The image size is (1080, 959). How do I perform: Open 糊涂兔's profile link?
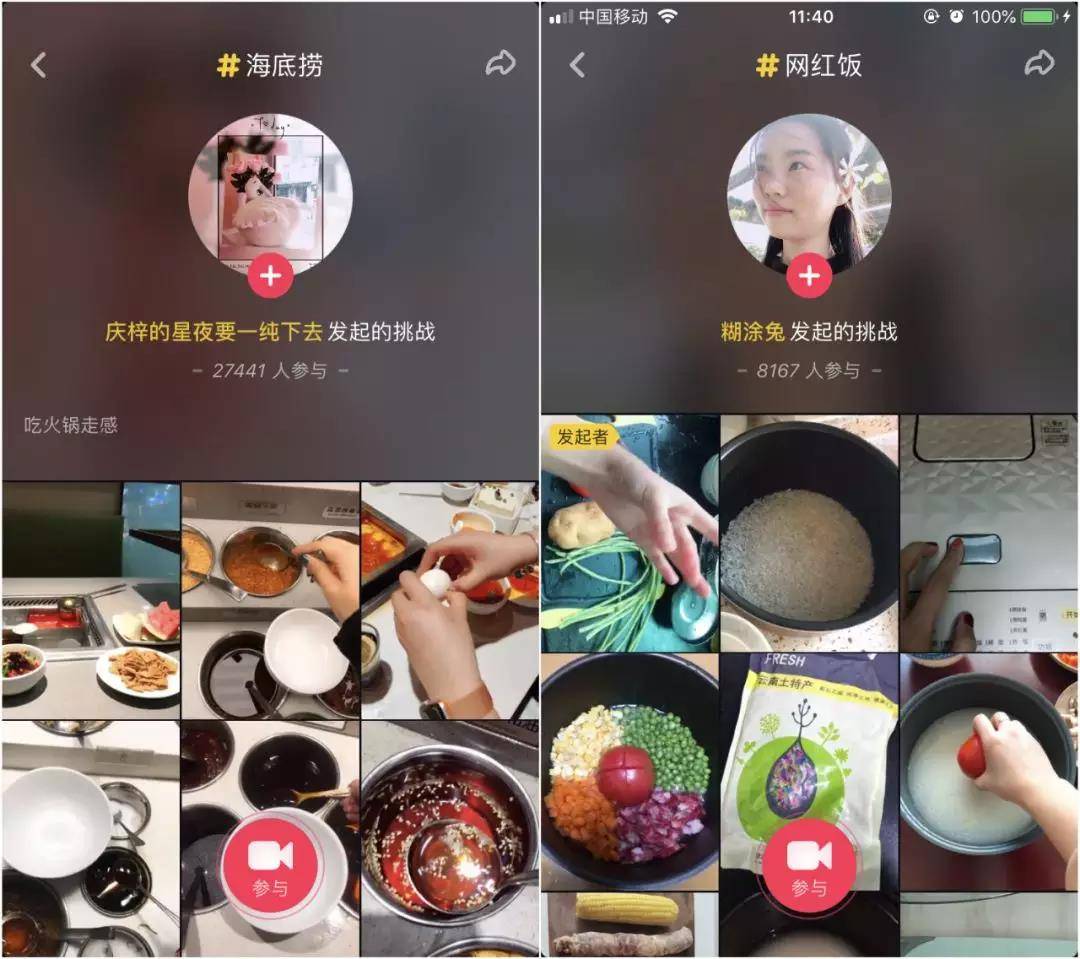tap(753, 332)
